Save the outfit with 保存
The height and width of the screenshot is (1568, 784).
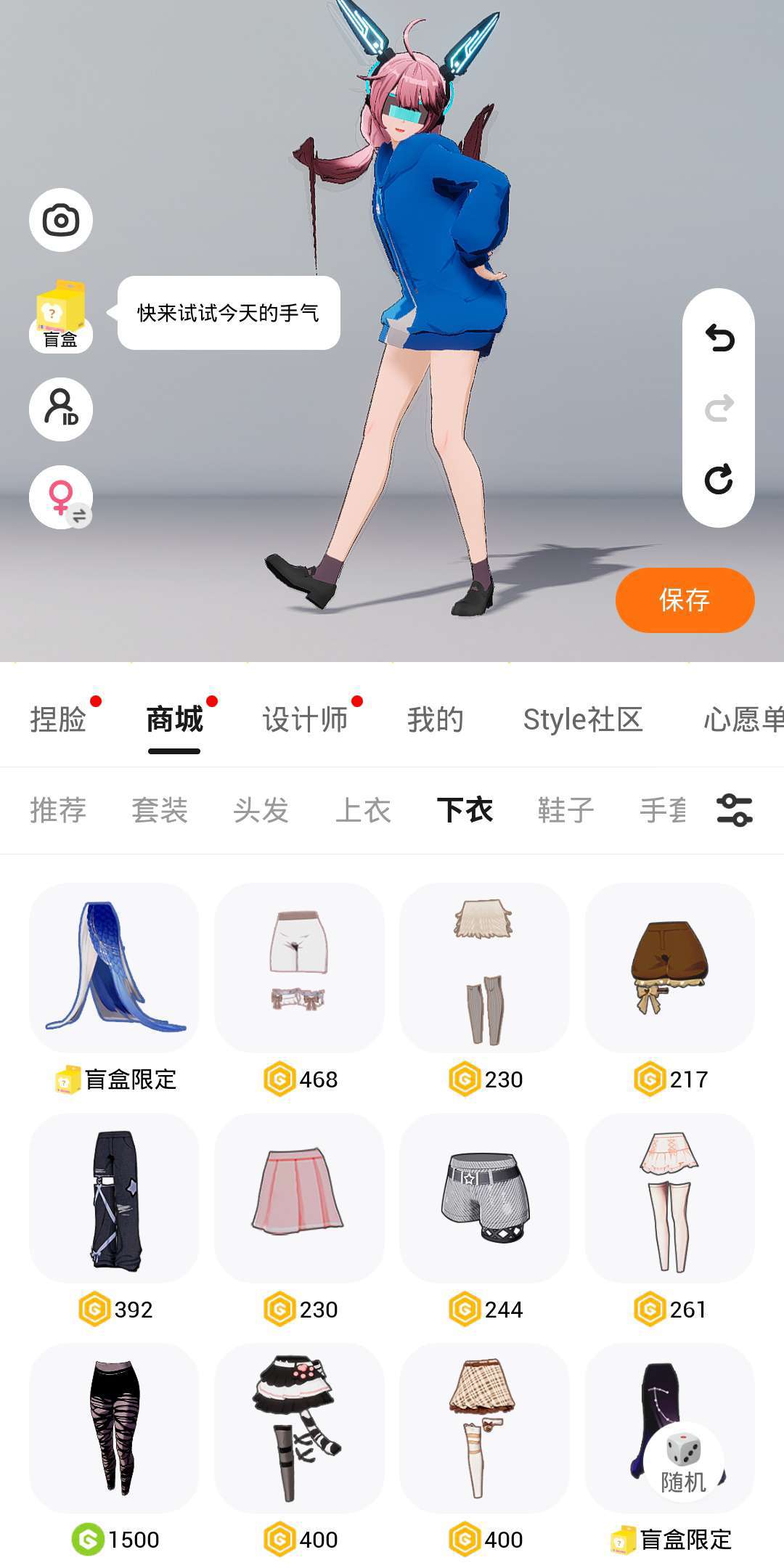[x=685, y=600]
